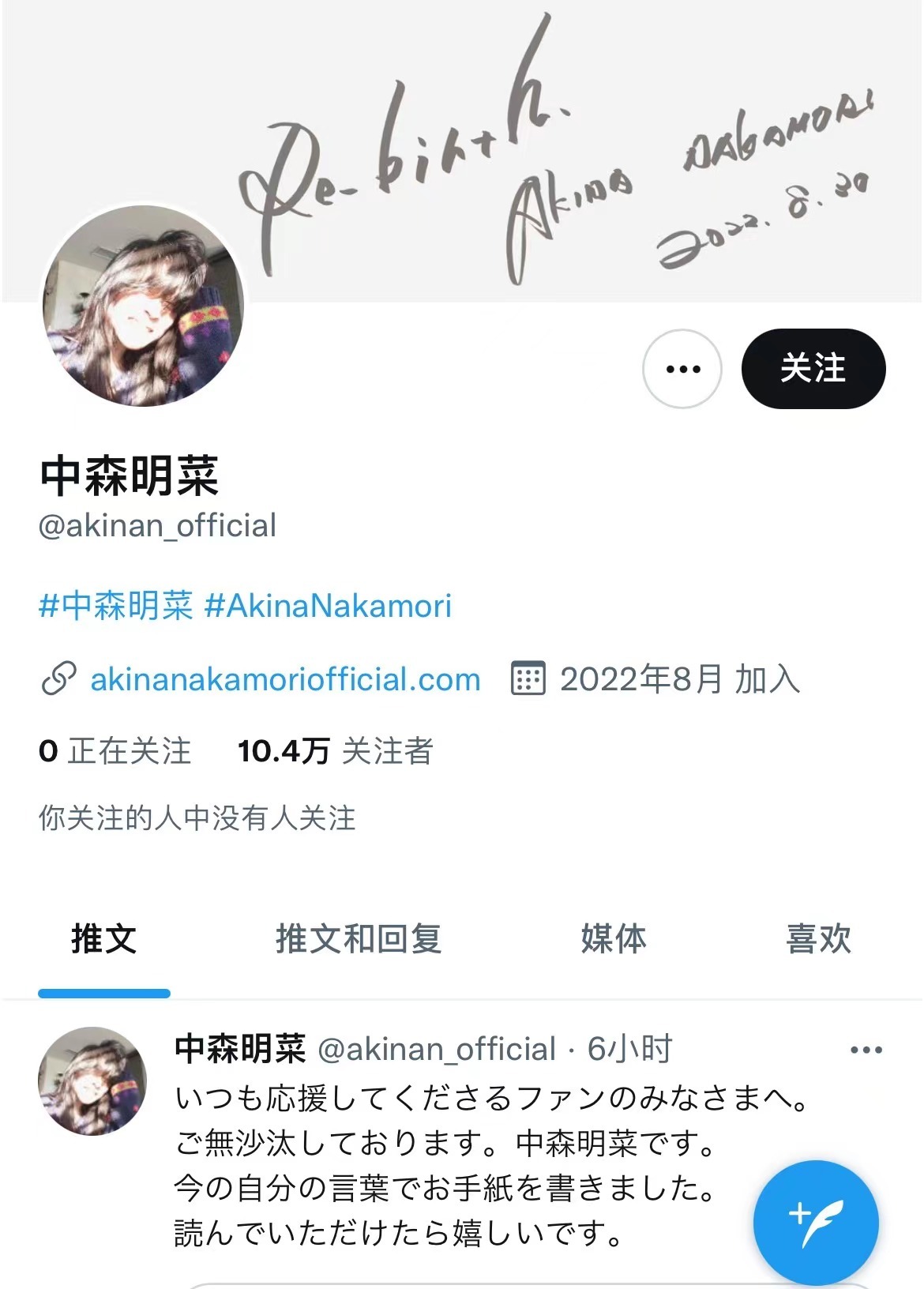Open the more options menu on the tweet
The width and height of the screenshot is (924, 1289).
[x=866, y=1050]
